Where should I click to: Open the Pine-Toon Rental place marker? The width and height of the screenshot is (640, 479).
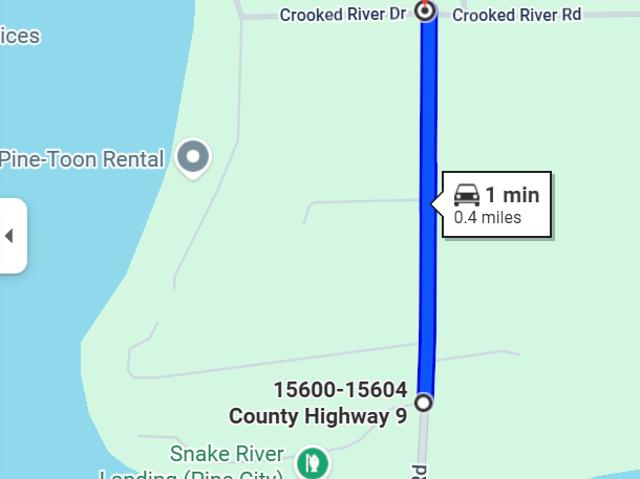(192, 157)
